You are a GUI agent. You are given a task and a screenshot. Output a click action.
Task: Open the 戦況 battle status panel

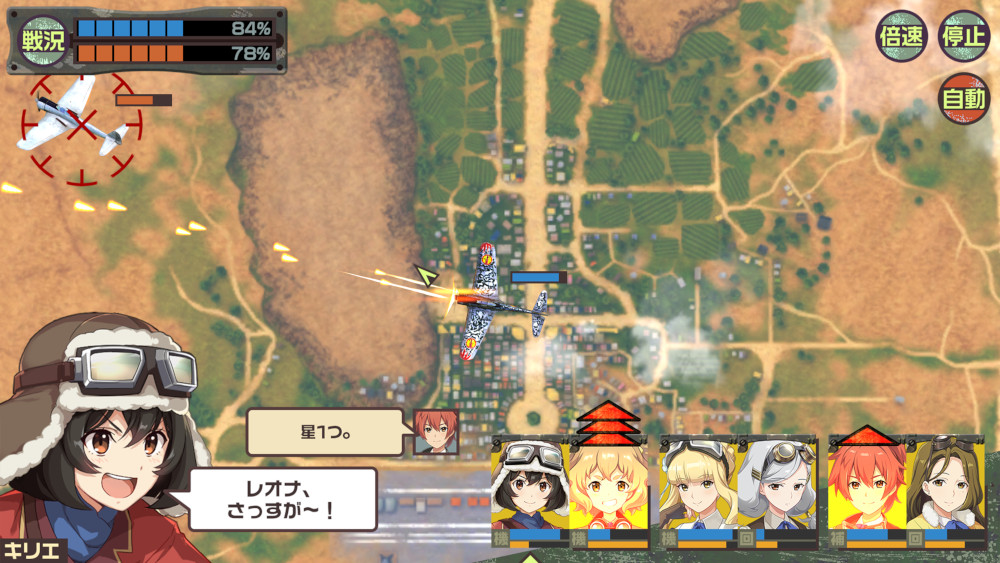[x=43, y=41]
